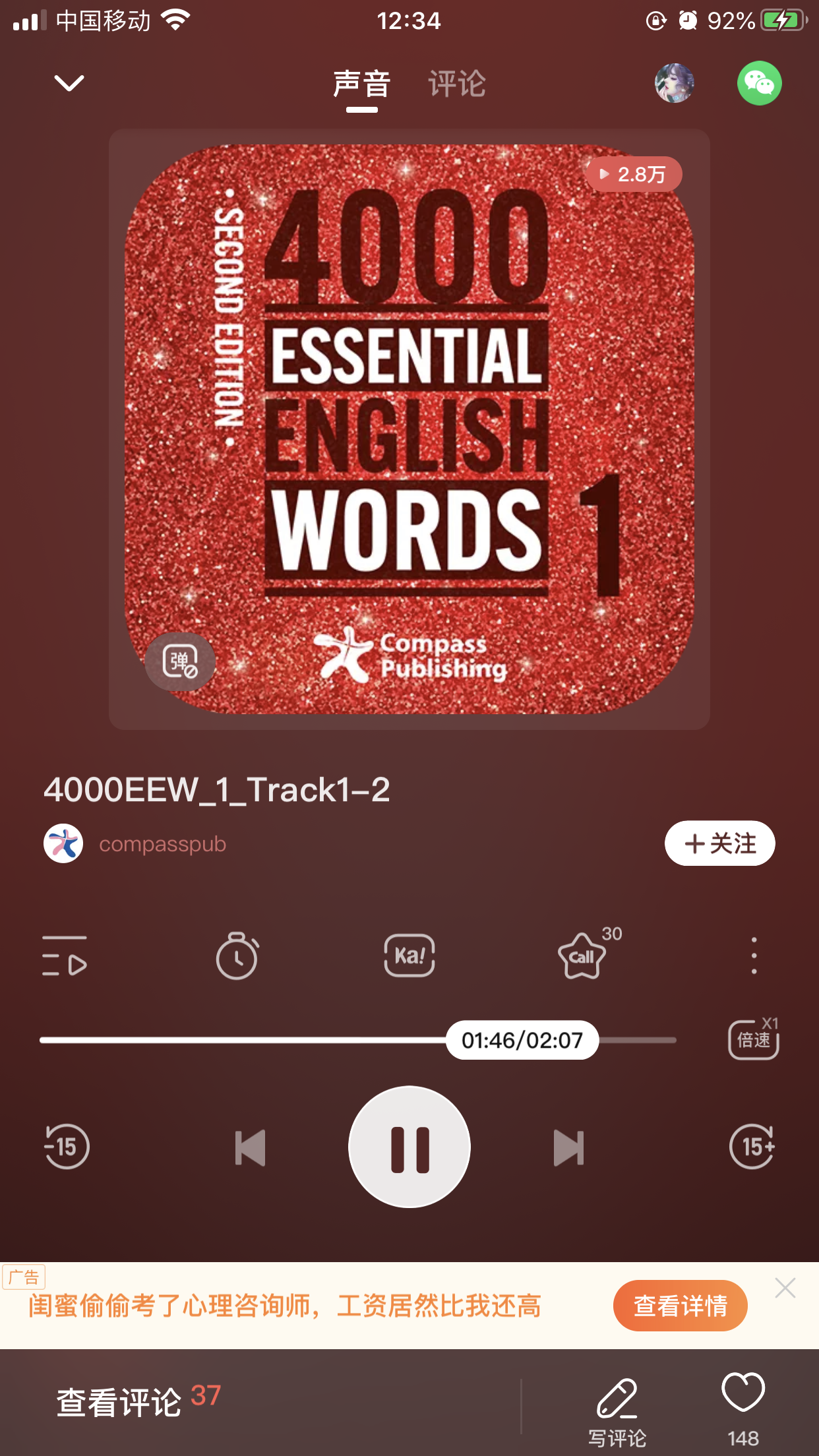Share via the WeChat icon

coord(759,83)
